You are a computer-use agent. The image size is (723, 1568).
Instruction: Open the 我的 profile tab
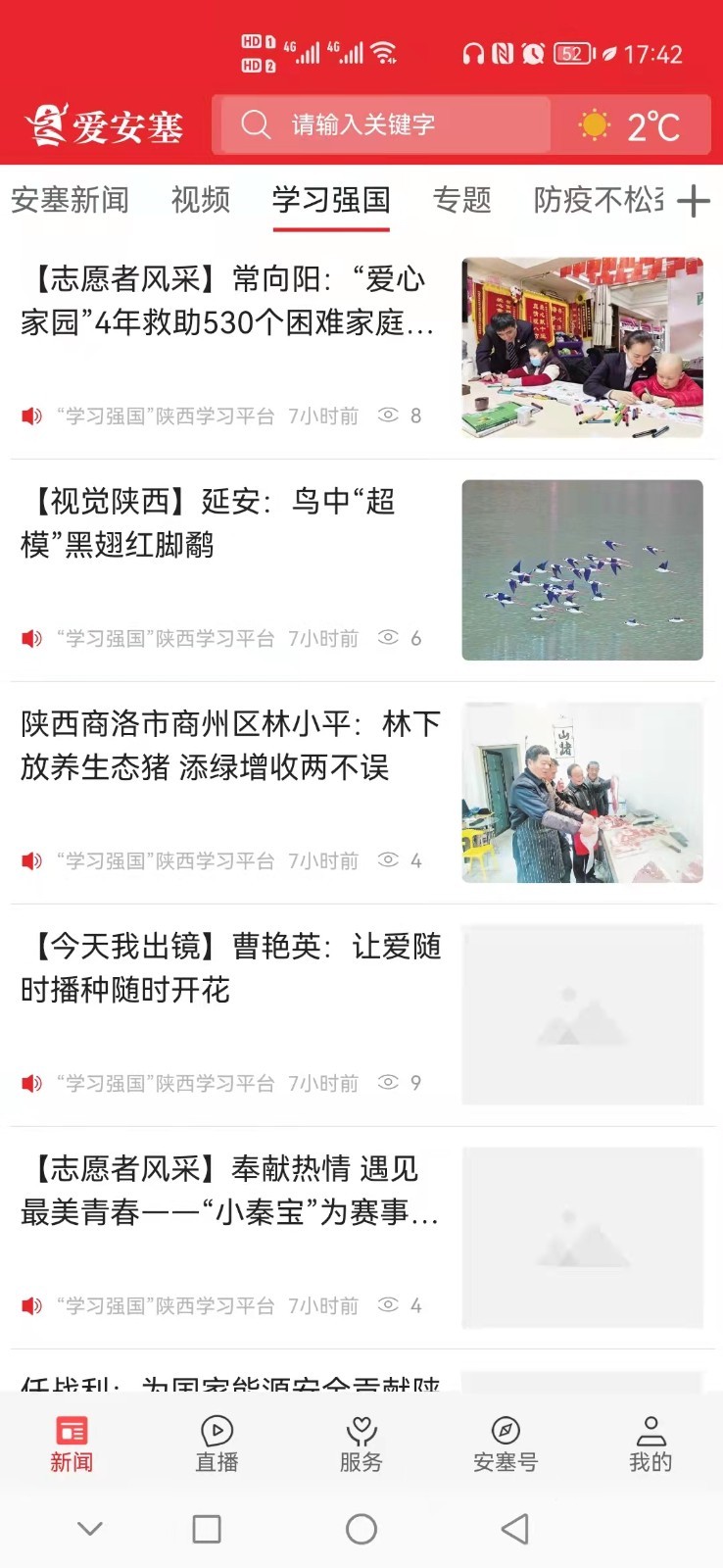(651, 1444)
